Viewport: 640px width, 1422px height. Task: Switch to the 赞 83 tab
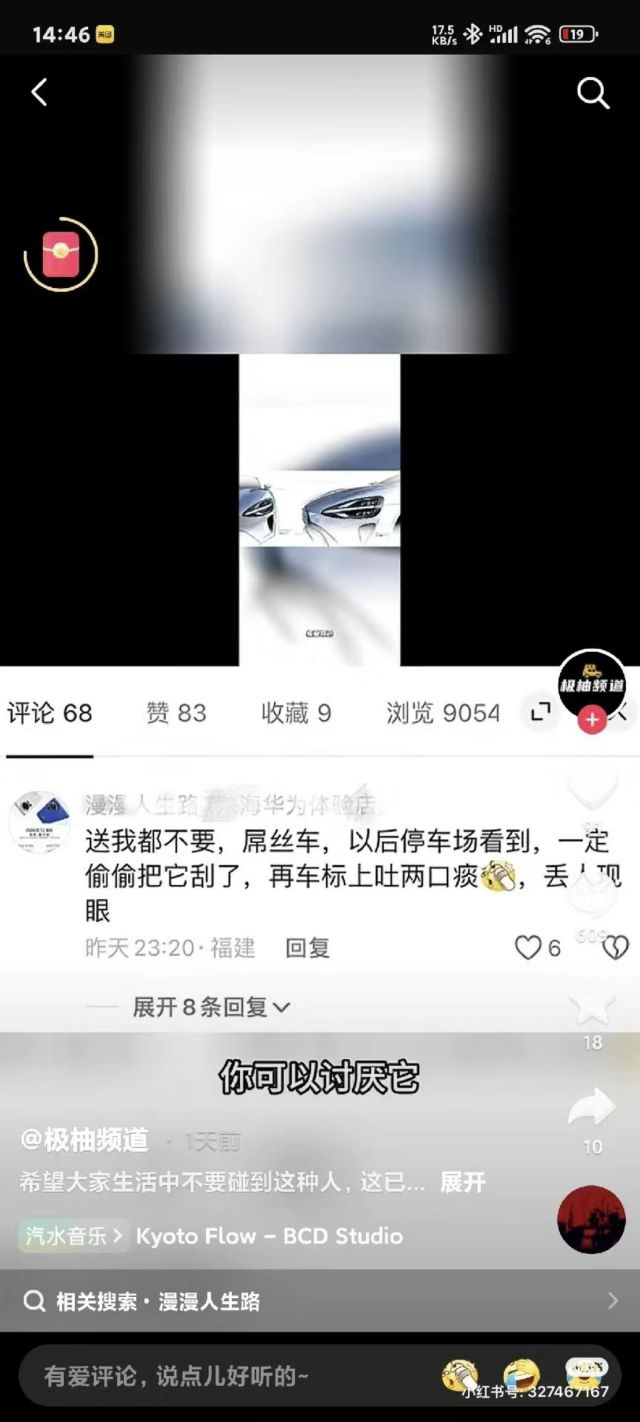point(176,713)
